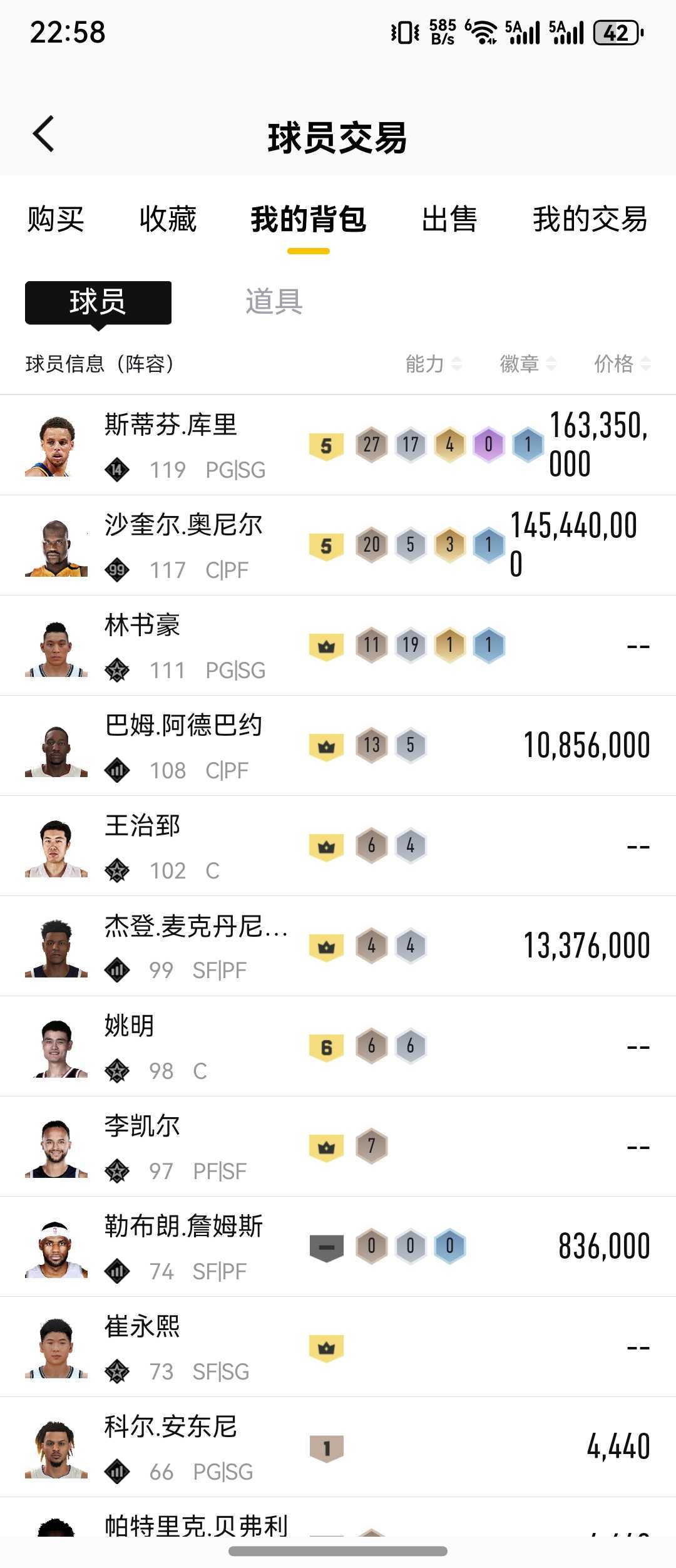
Task: Select the 球员 segment
Action: point(98,302)
